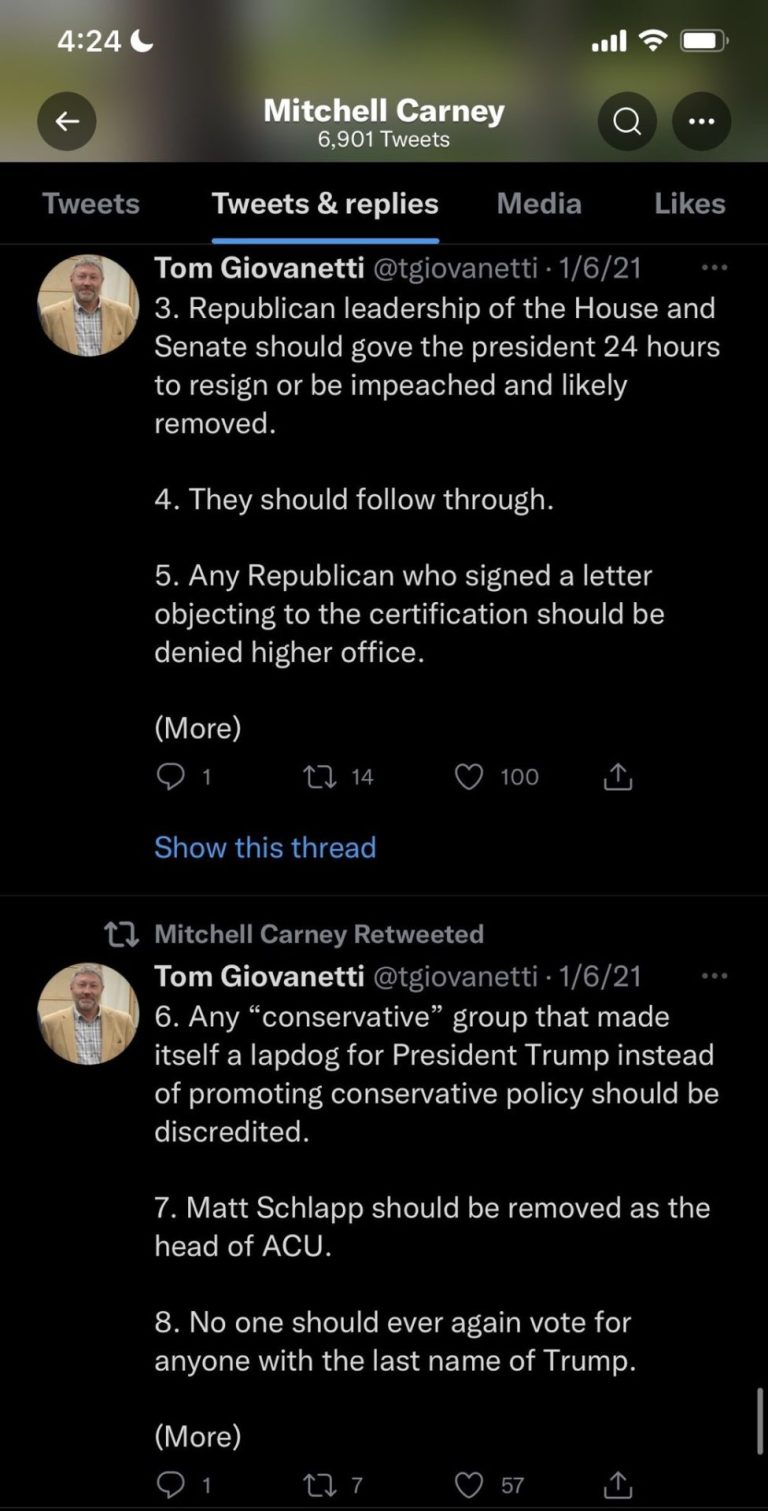Open the profile overflow menu

click(x=701, y=121)
